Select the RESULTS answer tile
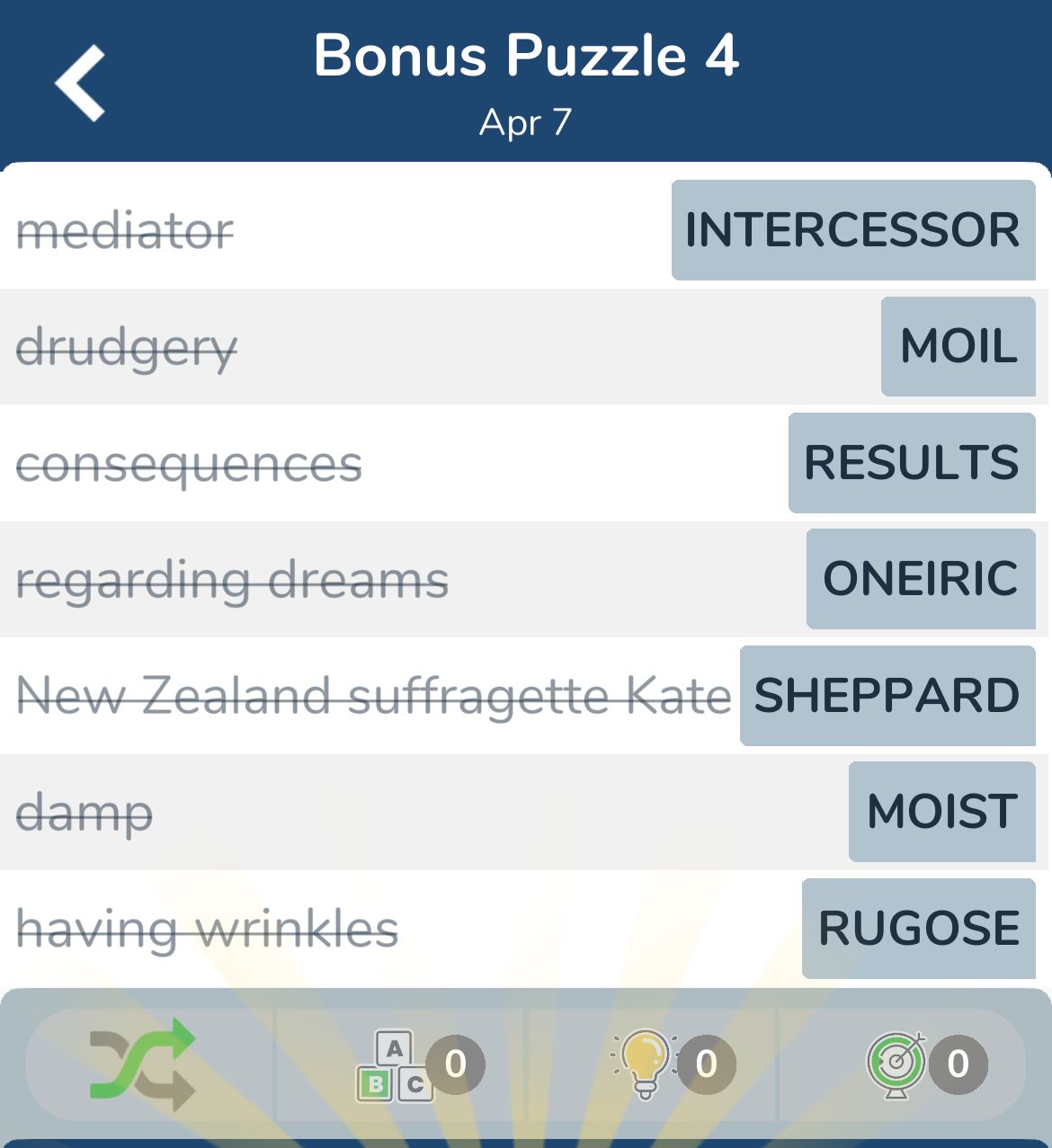Screen dimensions: 1052x1148 [912, 463]
